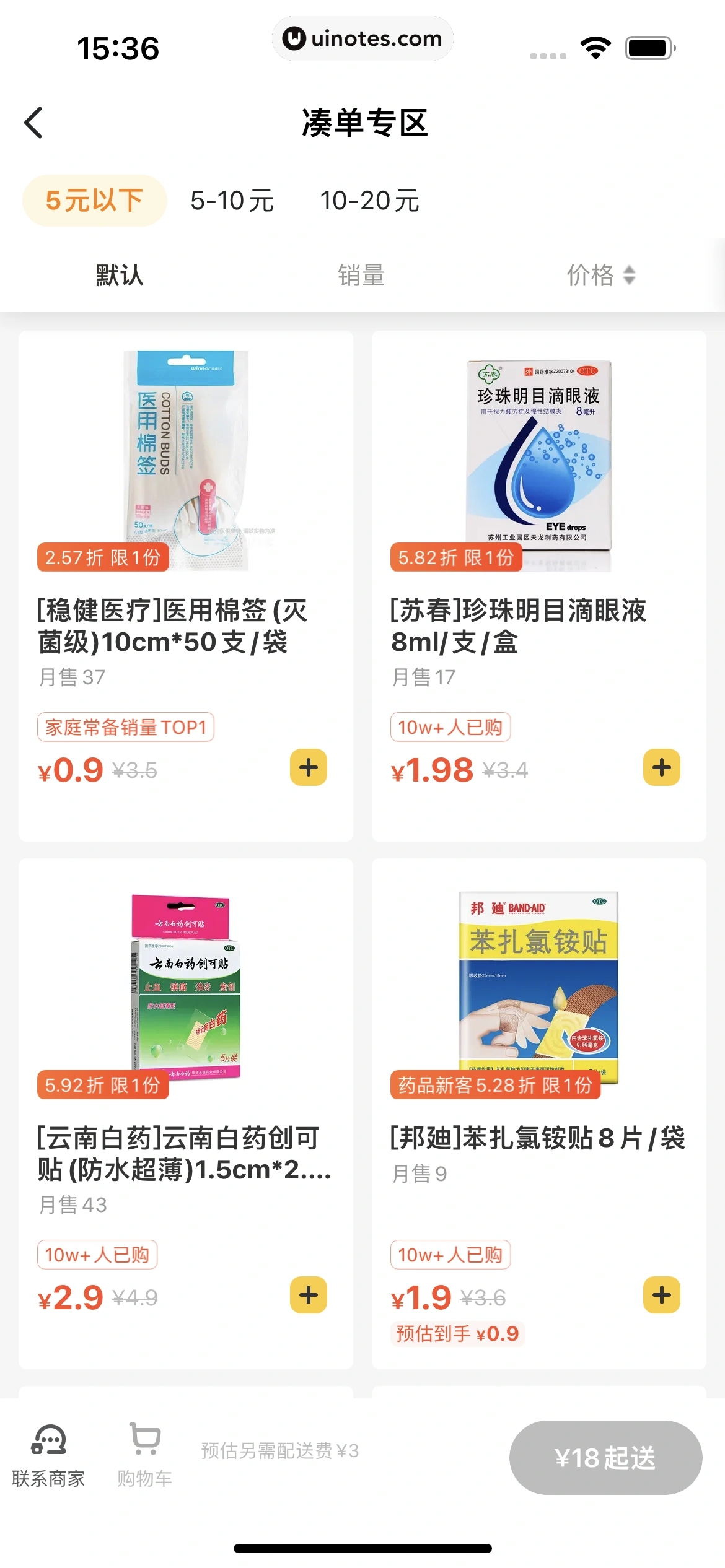Open the 稳健医疗 医用棉签 product card
This screenshot has height=1568, width=725.
tap(185, 625)
